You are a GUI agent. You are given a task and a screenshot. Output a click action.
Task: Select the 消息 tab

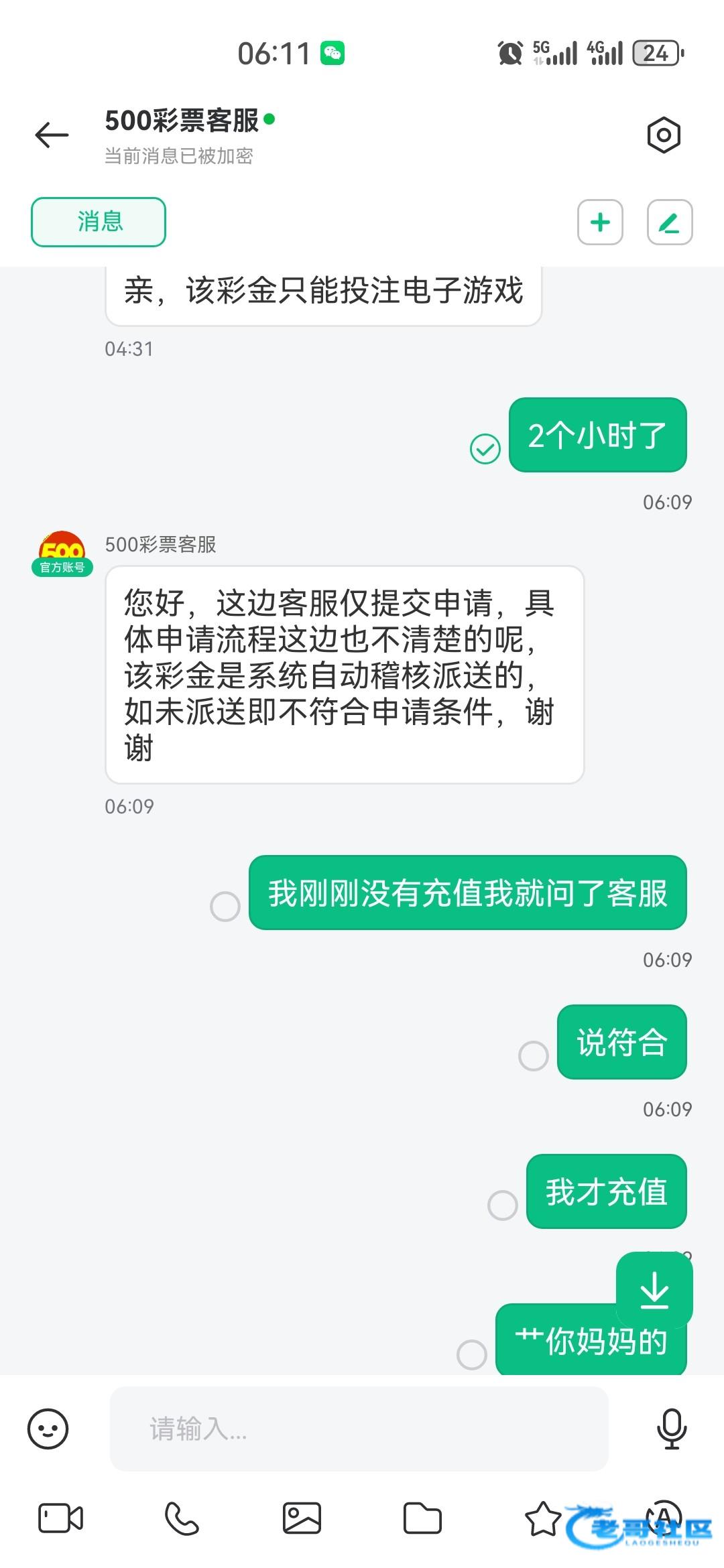tap(99, 222)
